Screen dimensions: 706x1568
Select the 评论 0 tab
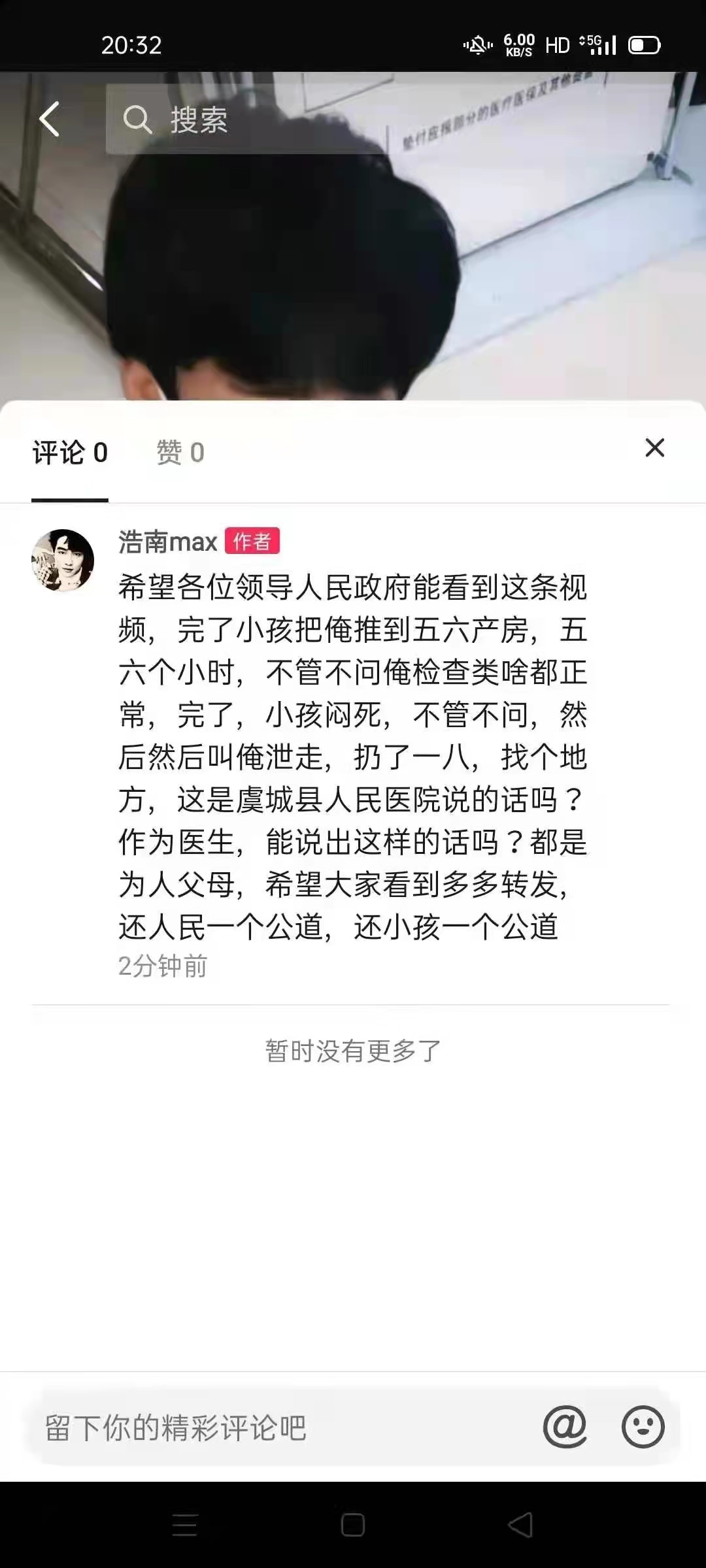(70, 453)
